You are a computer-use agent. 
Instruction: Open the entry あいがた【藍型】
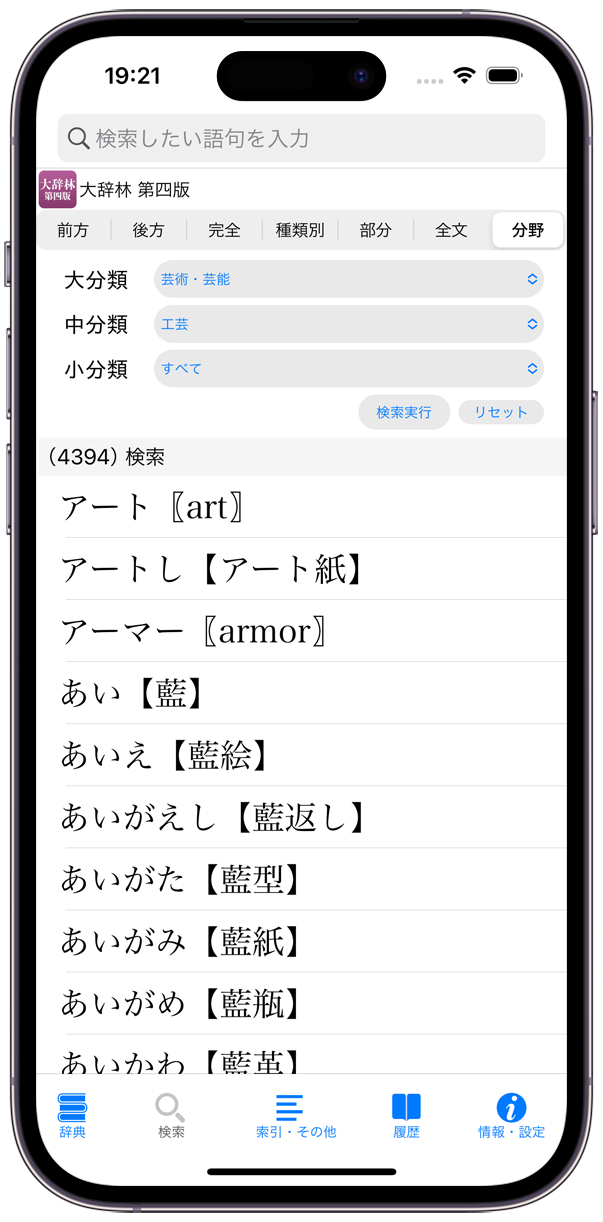coord(300,879)
